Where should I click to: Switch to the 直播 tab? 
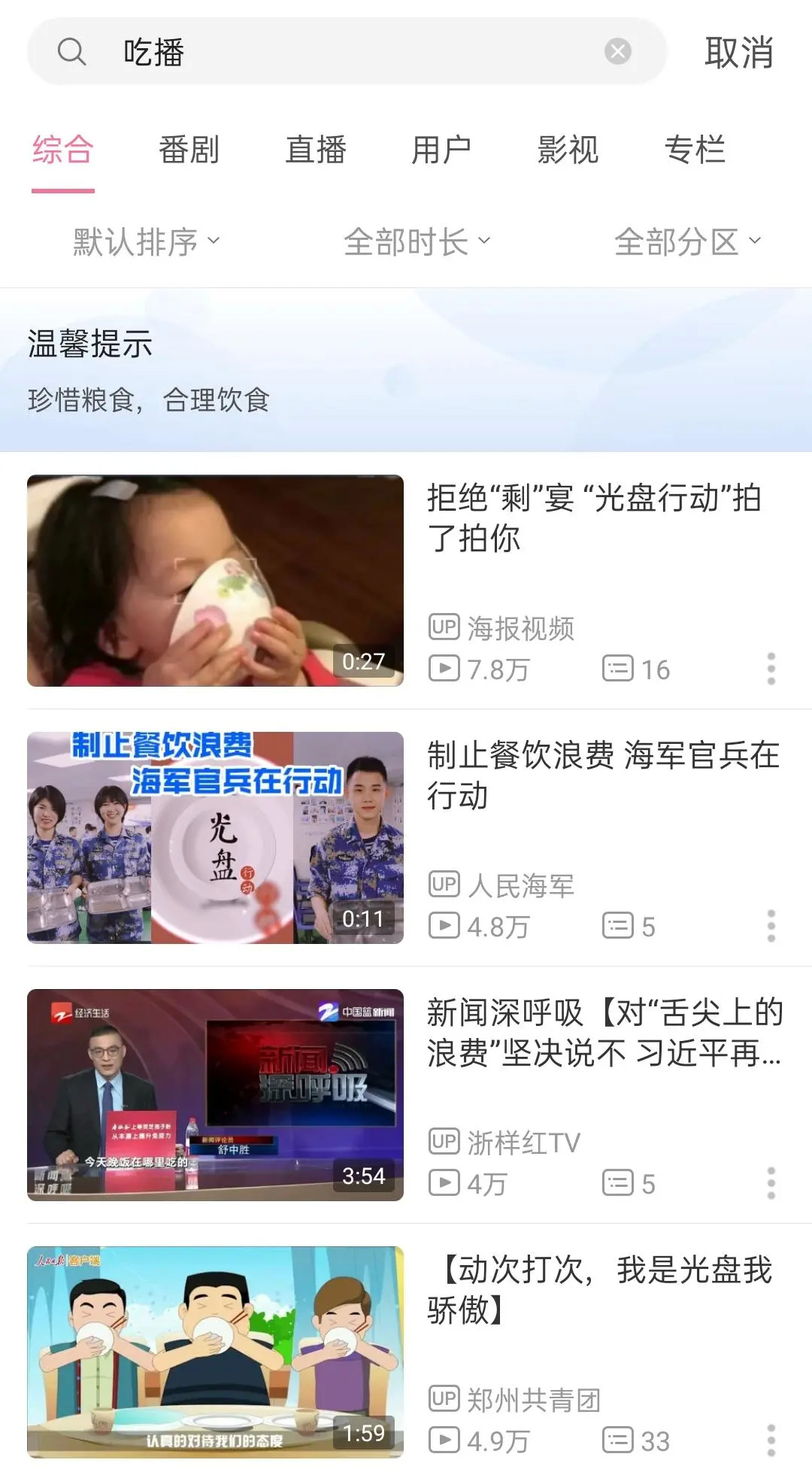[x=315, y=150]
